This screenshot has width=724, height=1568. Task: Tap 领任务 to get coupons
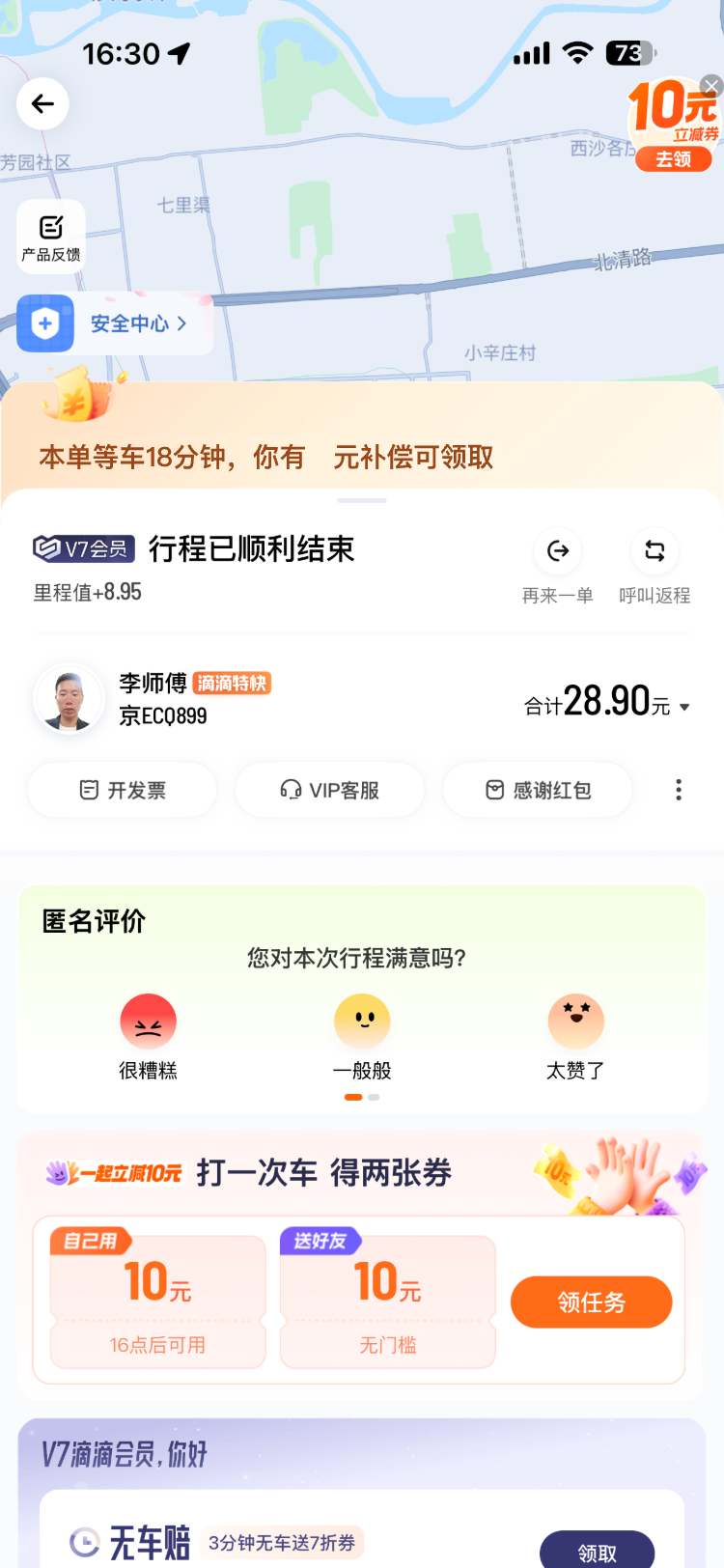[591, 1302]
